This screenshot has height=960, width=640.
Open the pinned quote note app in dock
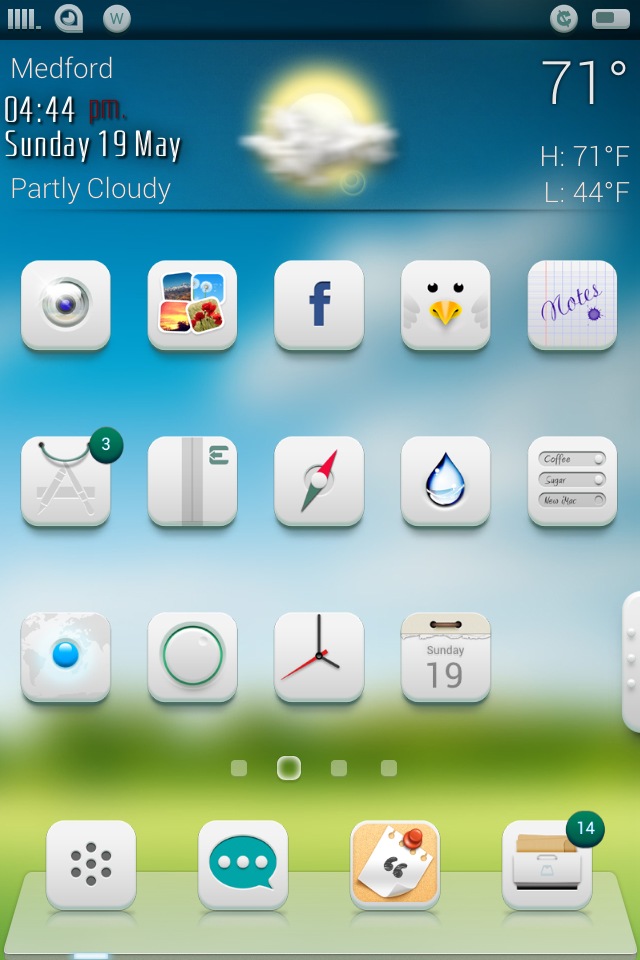[395, 864]
